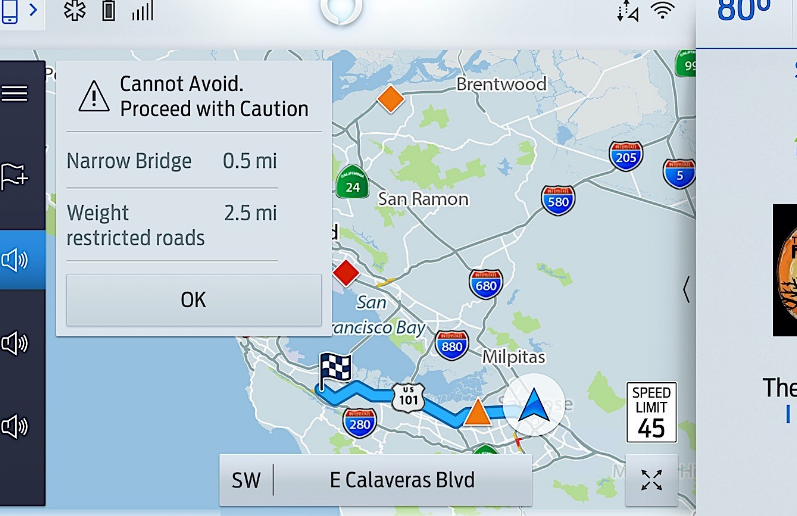Open the red diamond incident marker

tap(346, 272)
